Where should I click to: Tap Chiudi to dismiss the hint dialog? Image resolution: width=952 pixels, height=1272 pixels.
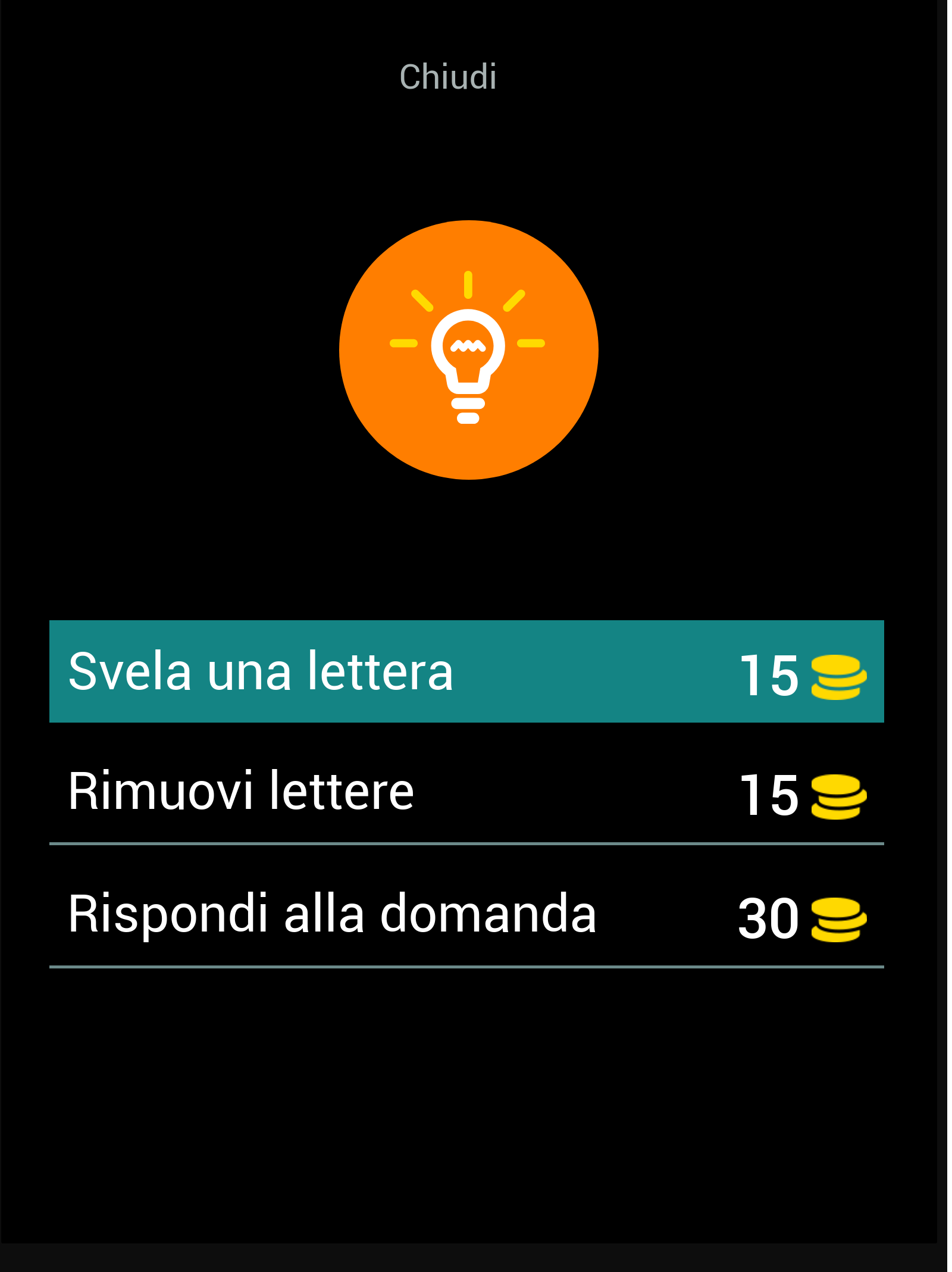tap(448, 76)
